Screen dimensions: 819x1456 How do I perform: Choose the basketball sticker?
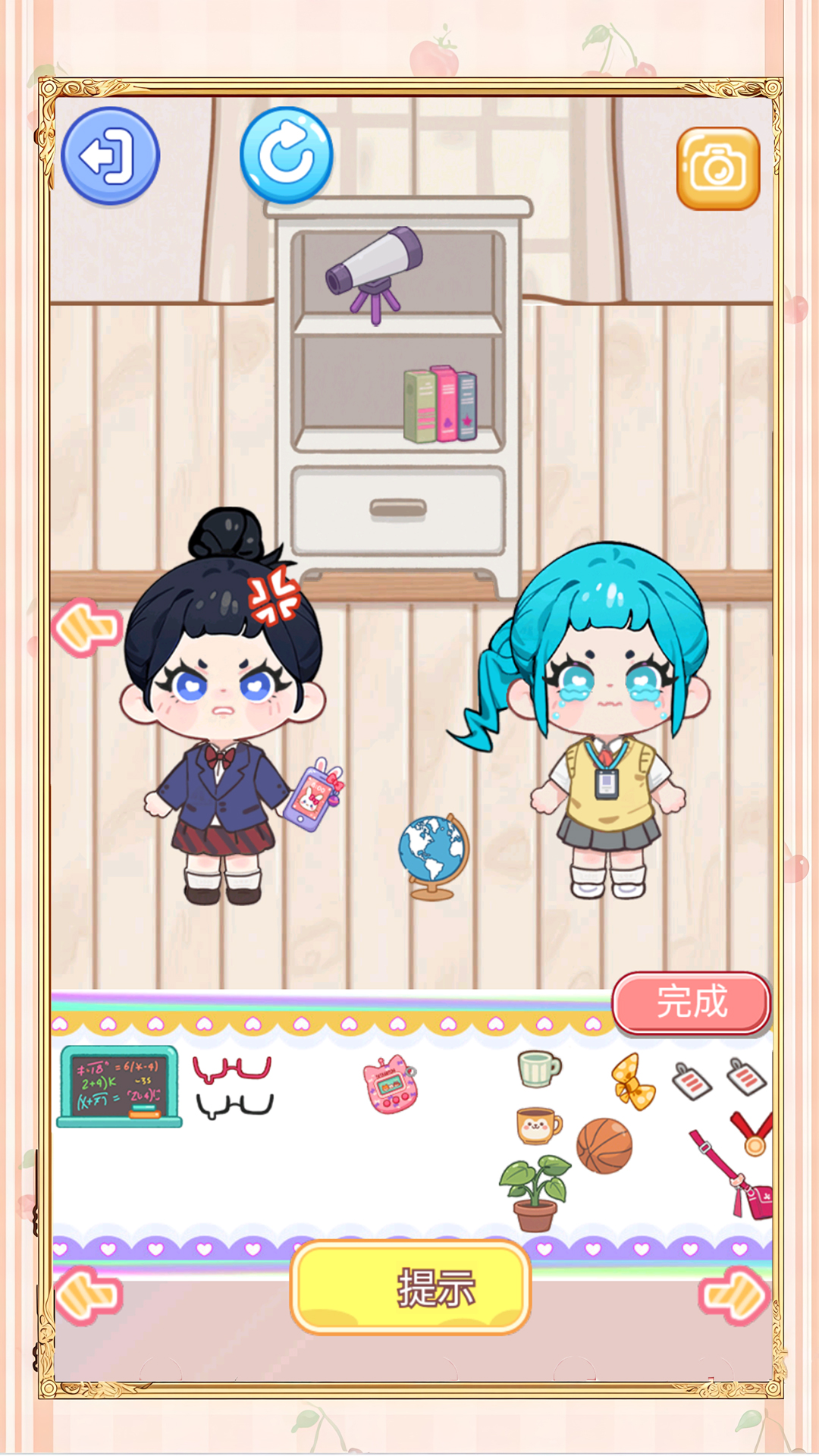(604, 1146)
